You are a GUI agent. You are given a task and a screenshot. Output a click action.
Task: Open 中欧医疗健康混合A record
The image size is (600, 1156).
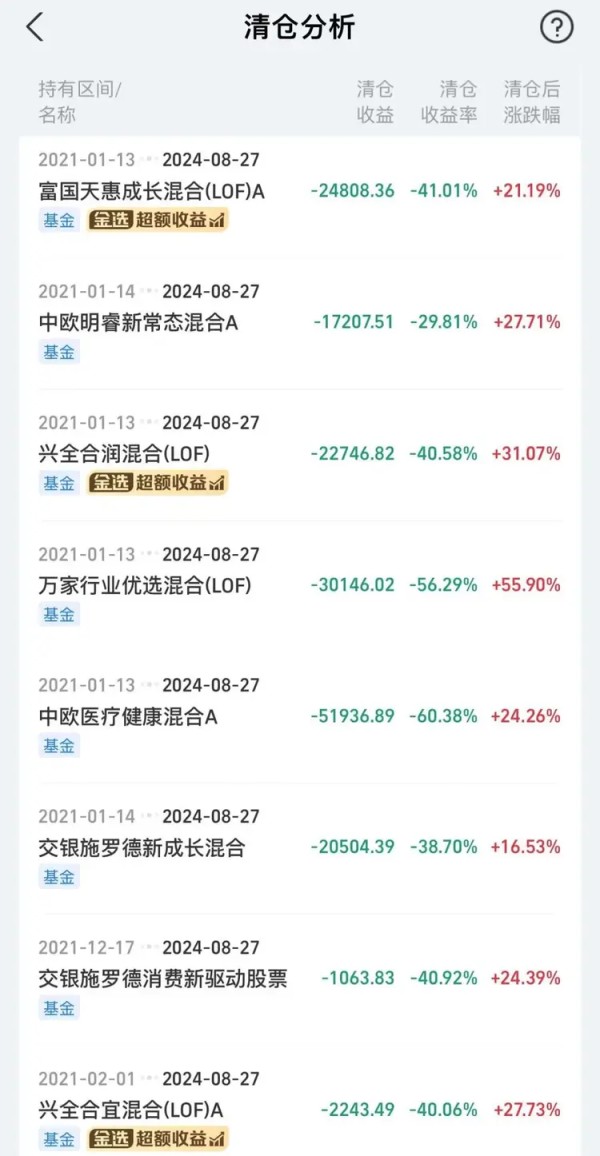(300, 717)
